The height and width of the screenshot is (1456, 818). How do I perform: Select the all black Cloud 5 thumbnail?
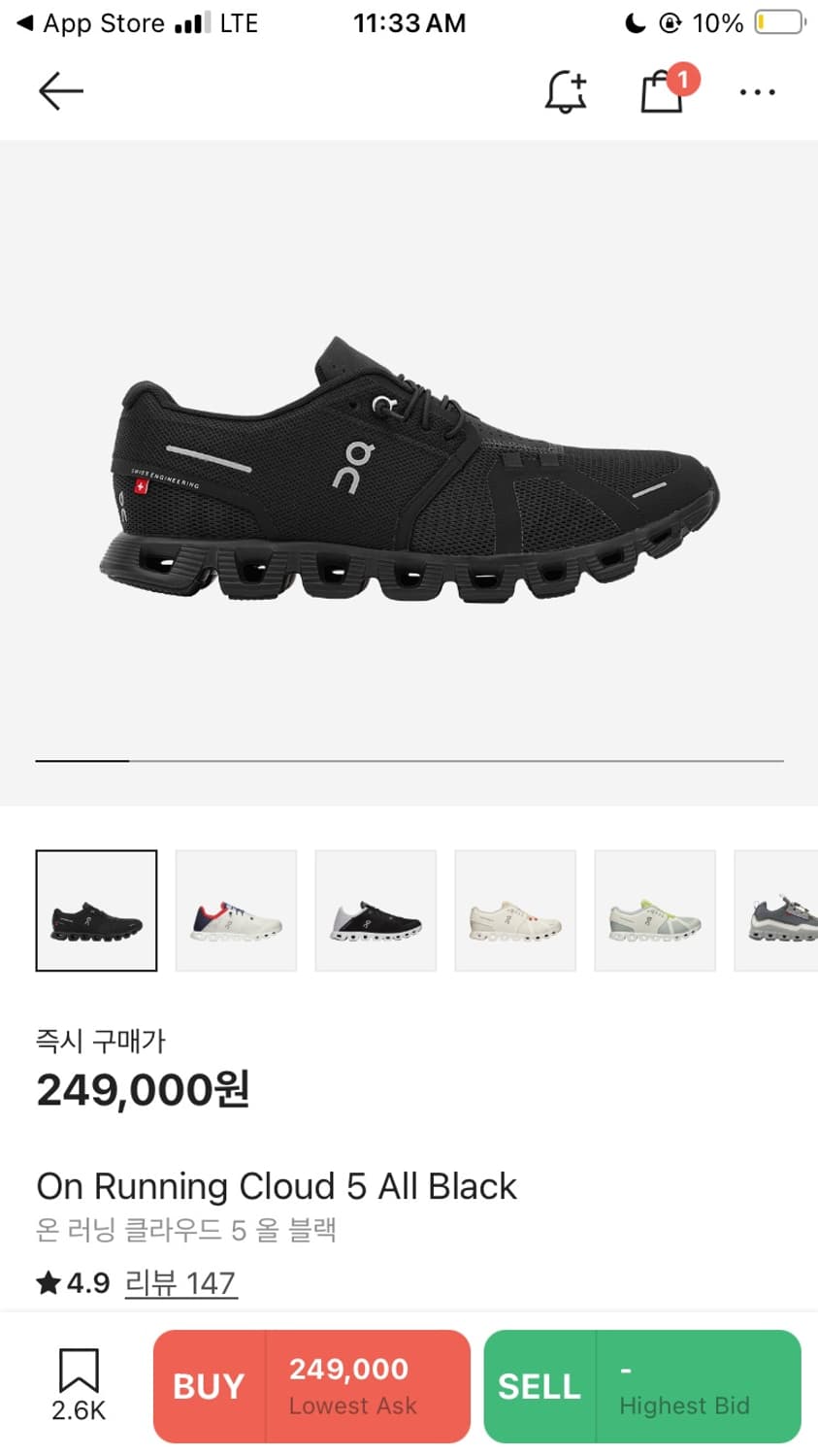96,910
